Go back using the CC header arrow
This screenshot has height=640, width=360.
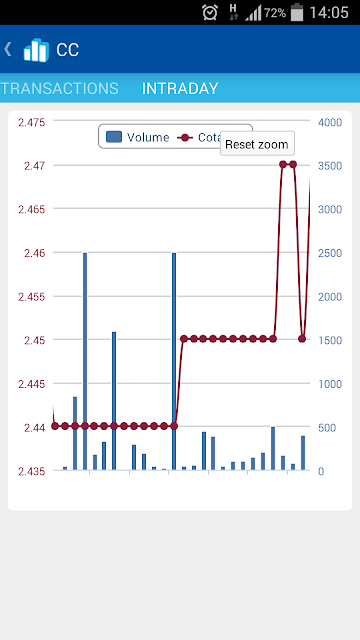8,49
